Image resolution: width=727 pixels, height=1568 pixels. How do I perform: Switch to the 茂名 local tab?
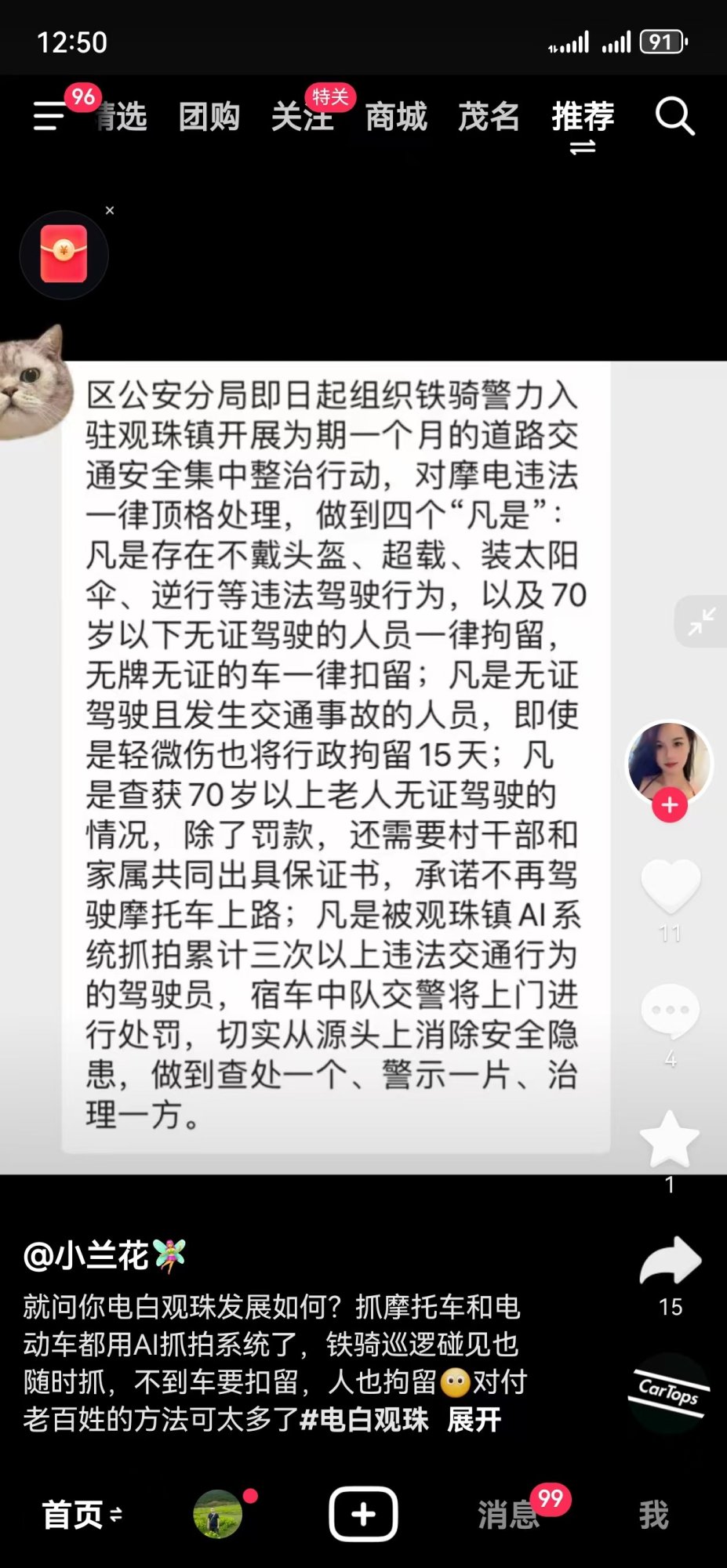[x=489, y=117]
